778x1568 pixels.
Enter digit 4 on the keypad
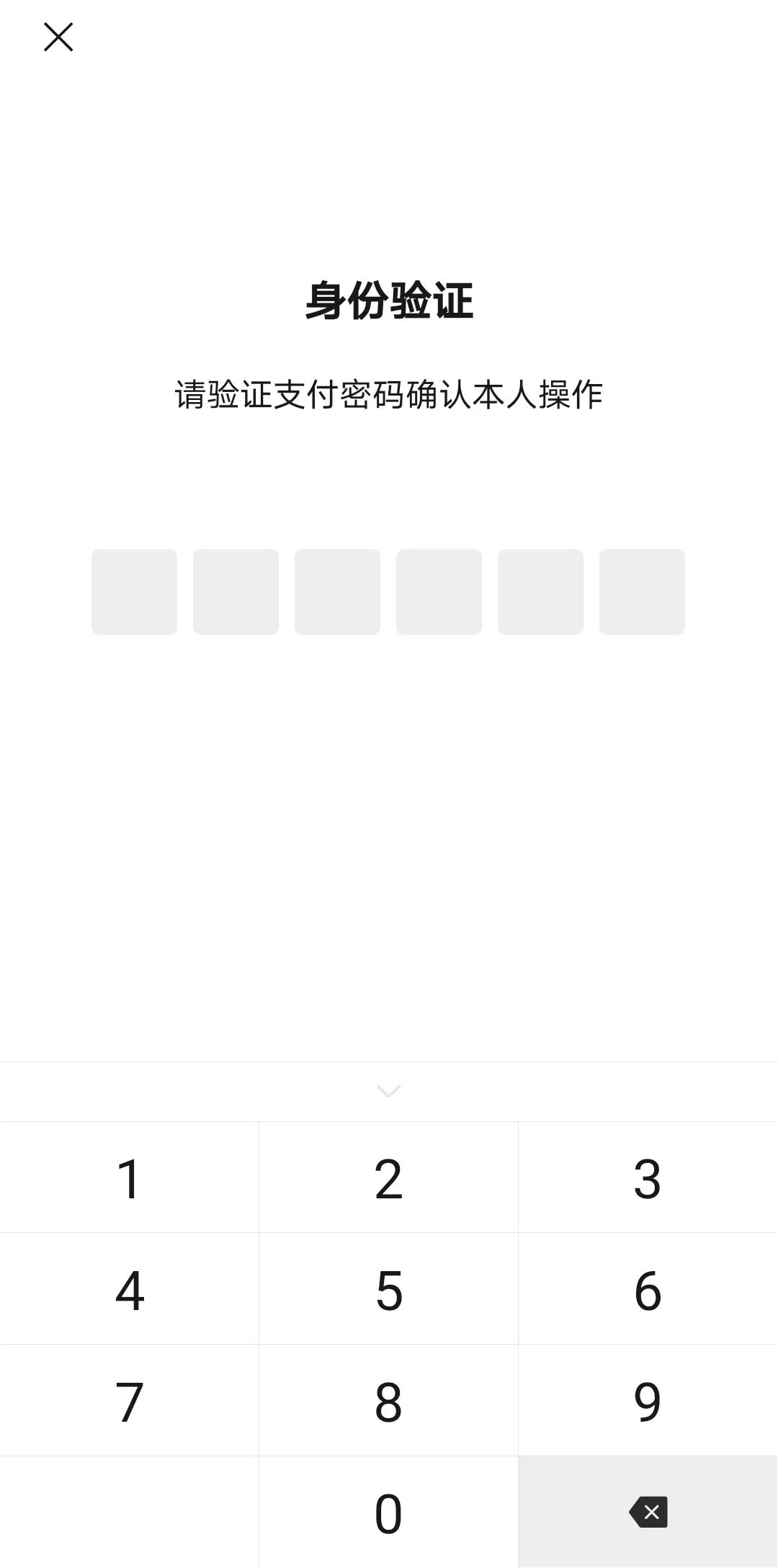(x=130, y=1290)
